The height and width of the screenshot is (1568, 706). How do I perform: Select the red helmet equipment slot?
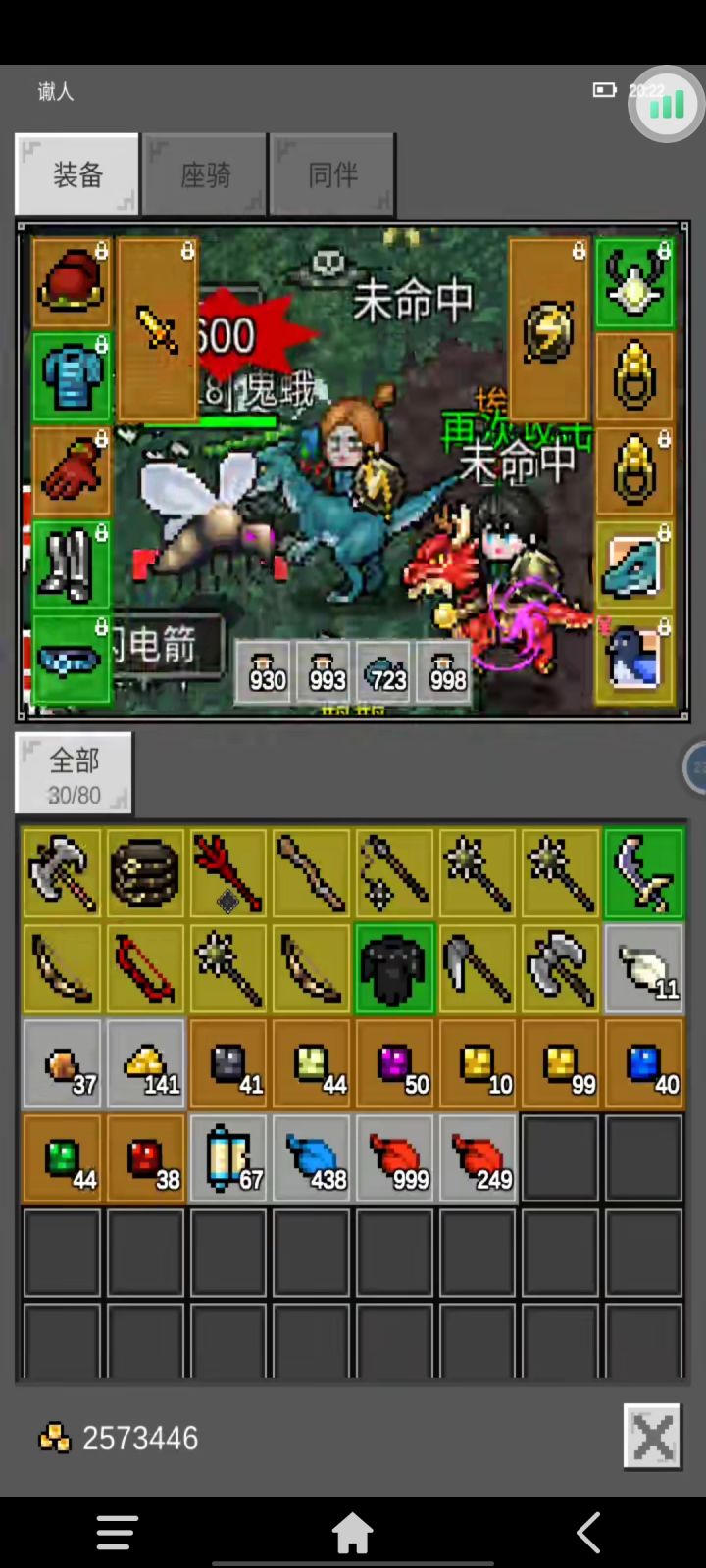pos(70,281)
